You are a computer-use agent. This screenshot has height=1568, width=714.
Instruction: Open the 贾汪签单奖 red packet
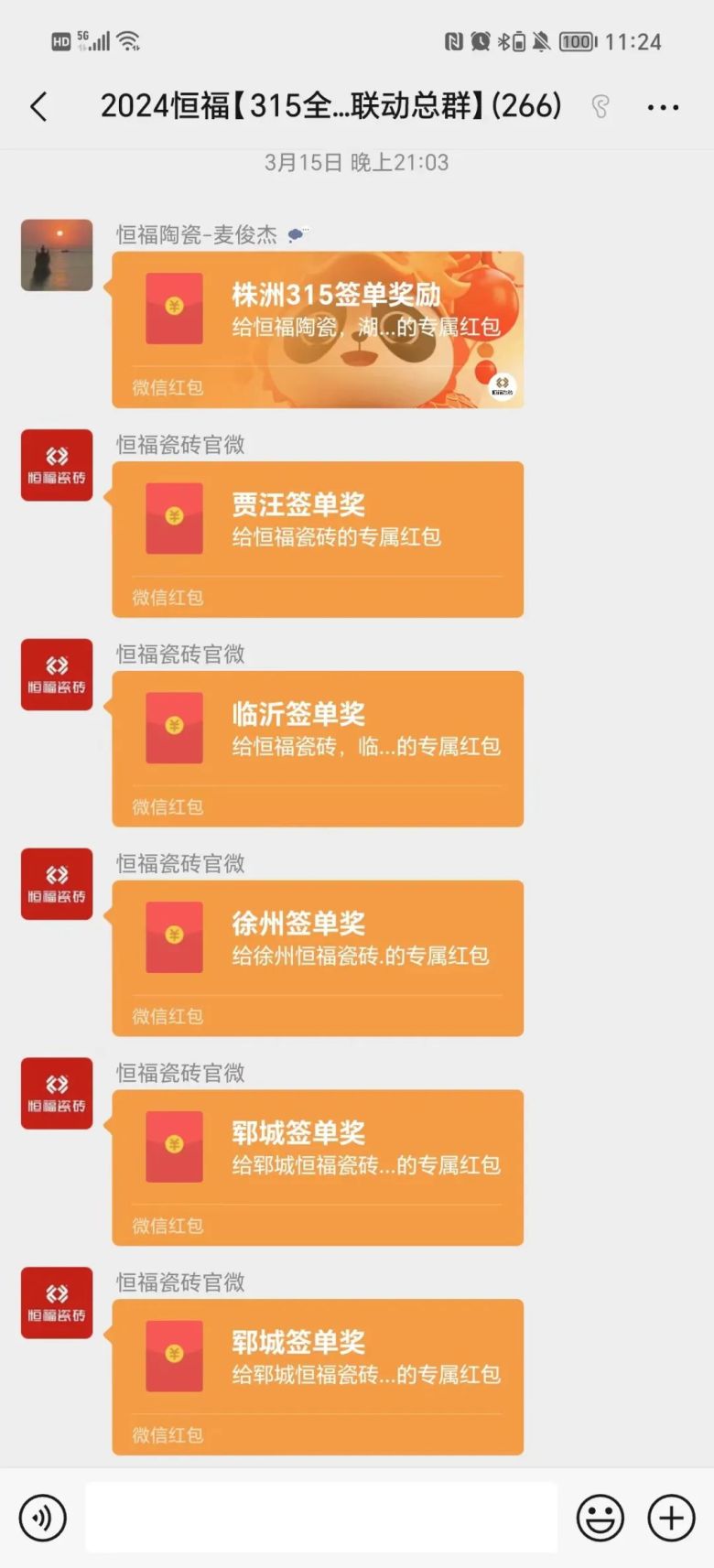(318, 538)
